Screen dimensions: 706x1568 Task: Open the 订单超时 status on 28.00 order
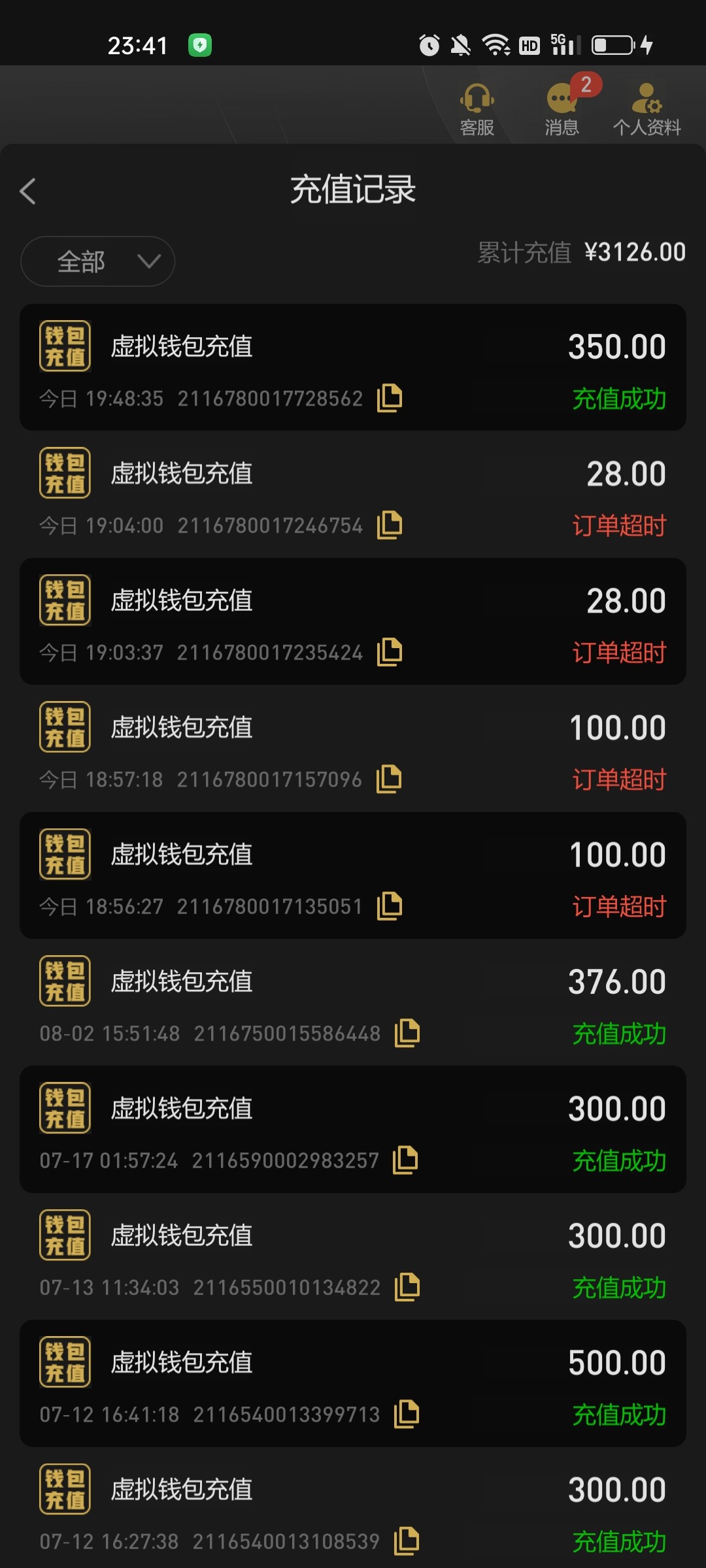(619, 525)
